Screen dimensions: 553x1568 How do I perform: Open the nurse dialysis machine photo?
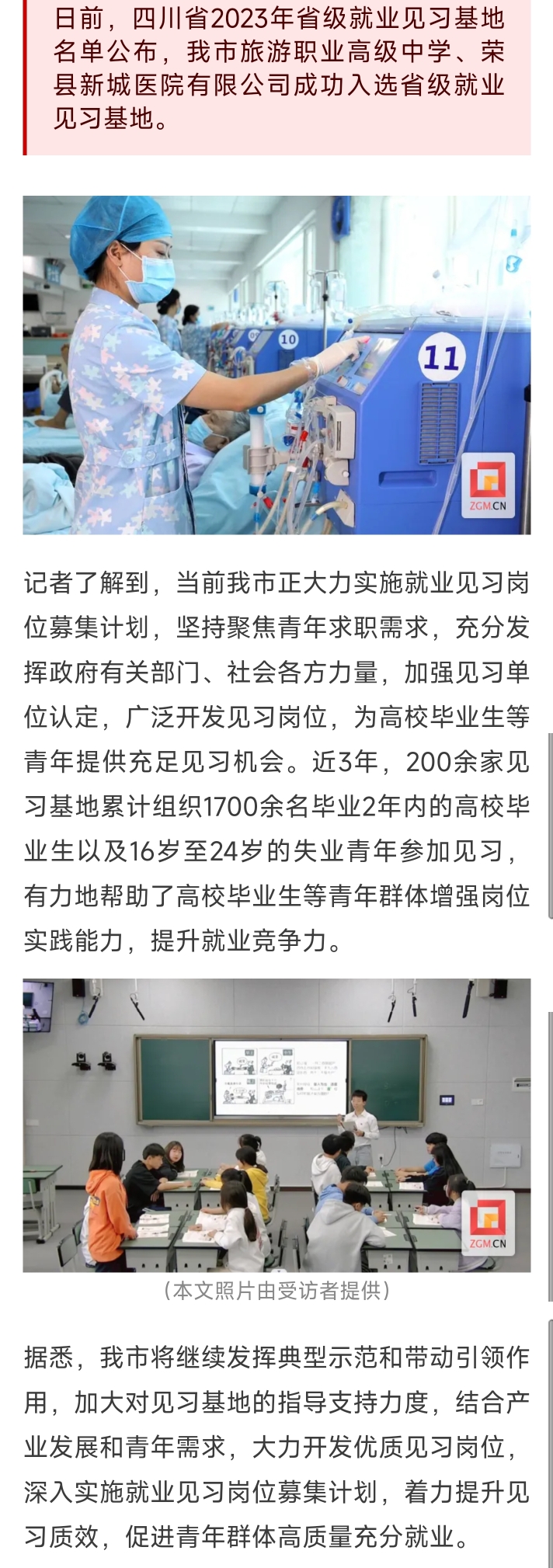tap(276, 365)
